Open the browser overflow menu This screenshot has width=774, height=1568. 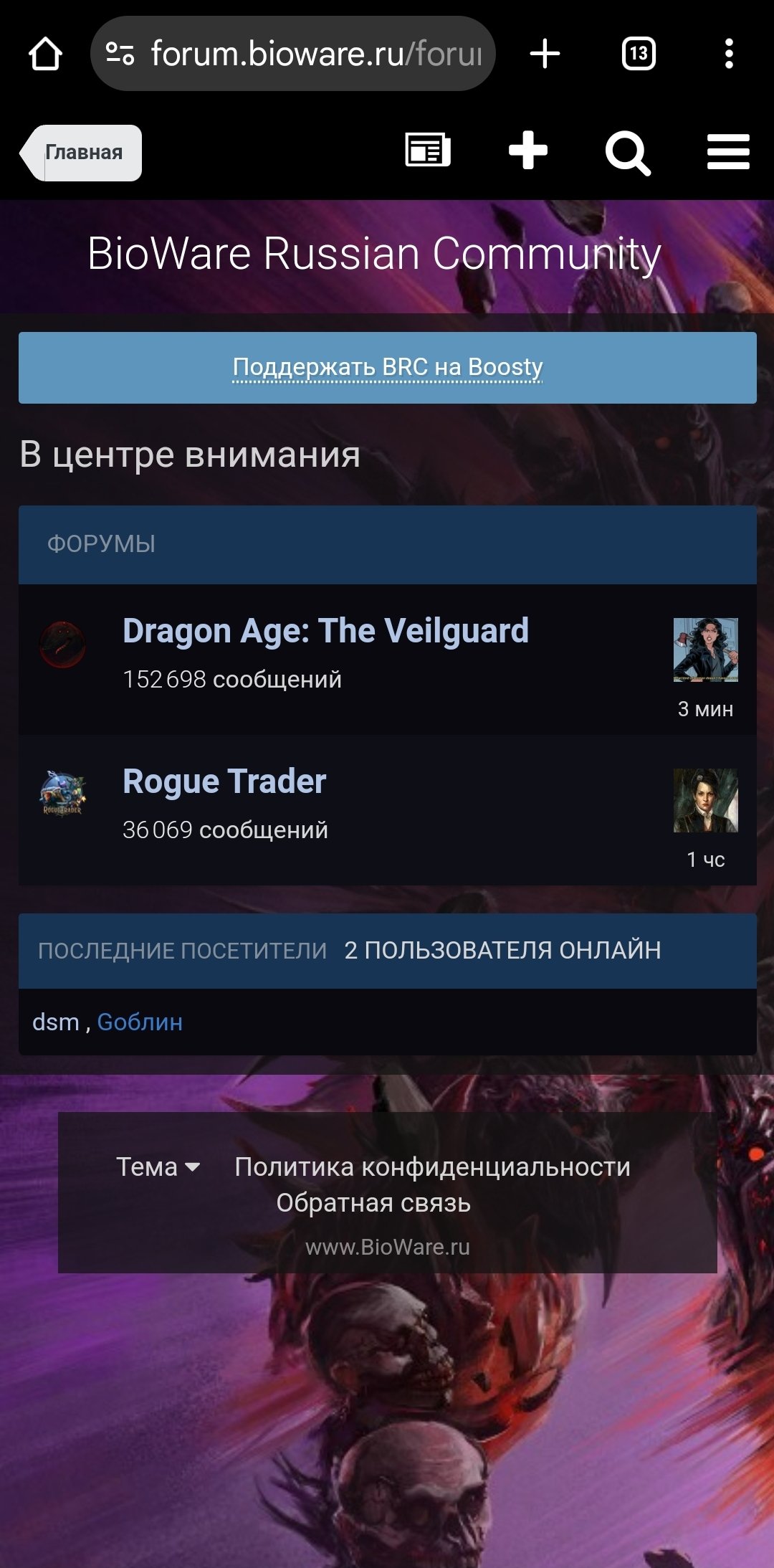(729, 54)
